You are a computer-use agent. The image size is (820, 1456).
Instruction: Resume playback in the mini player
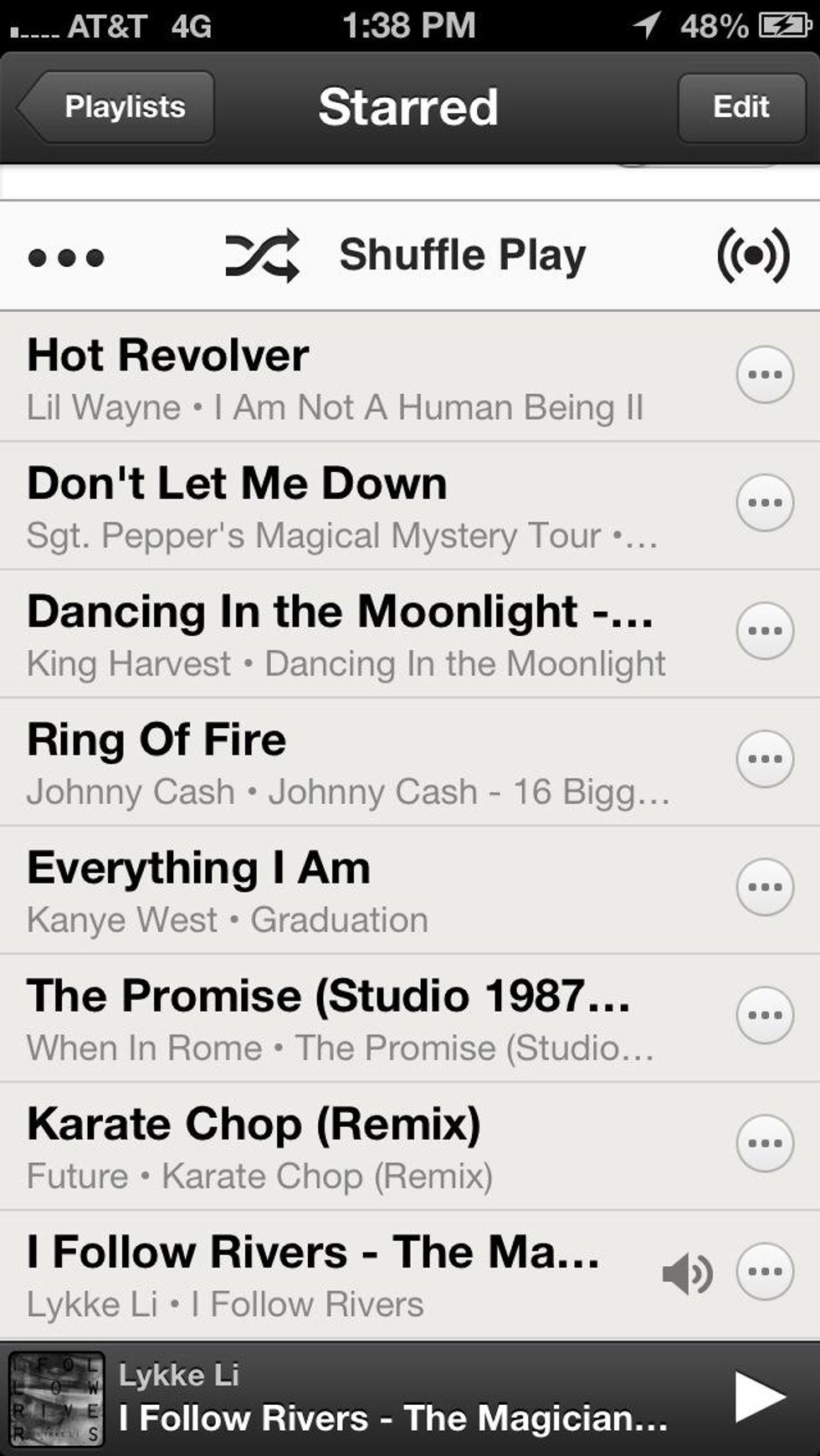[759, 1396]
